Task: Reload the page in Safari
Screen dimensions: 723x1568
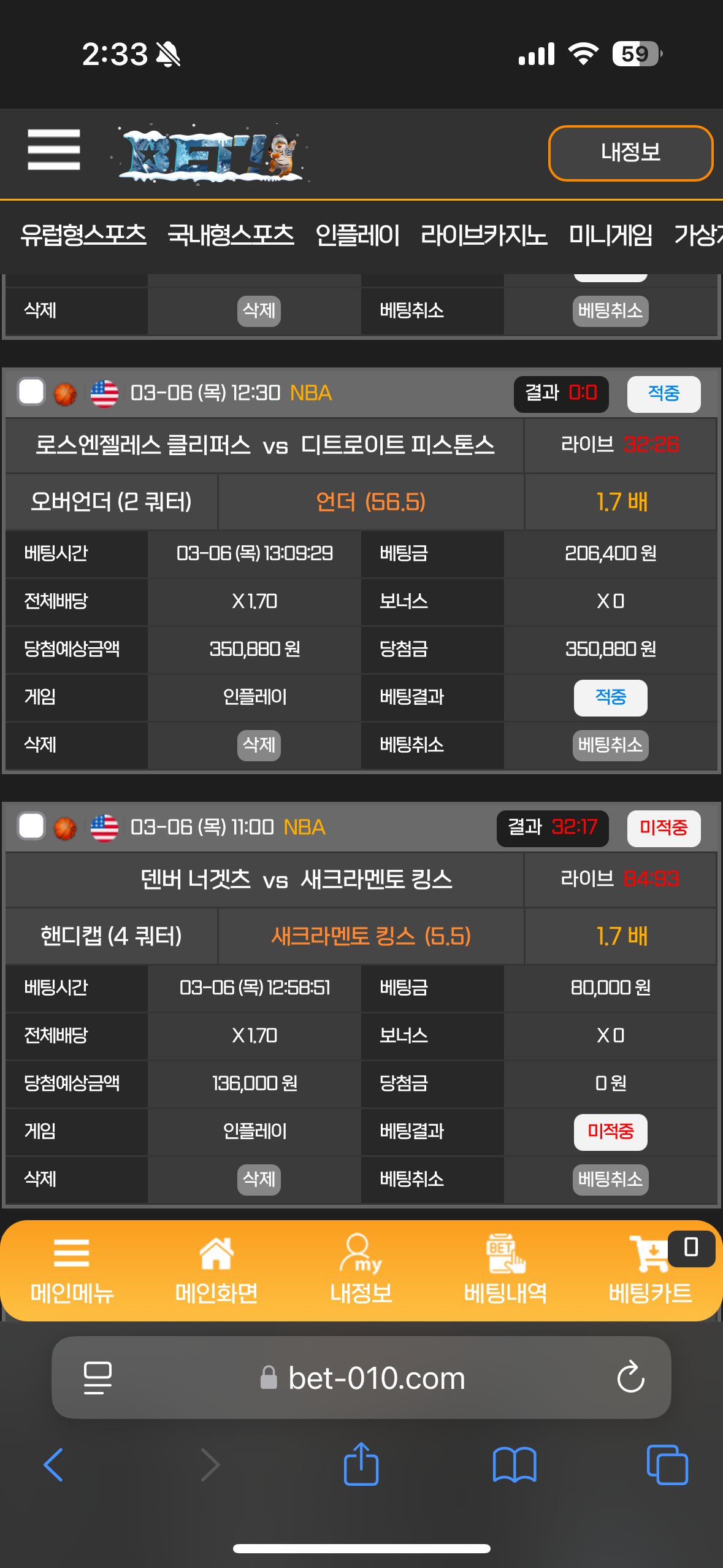Action: [x=630, y=1378]
